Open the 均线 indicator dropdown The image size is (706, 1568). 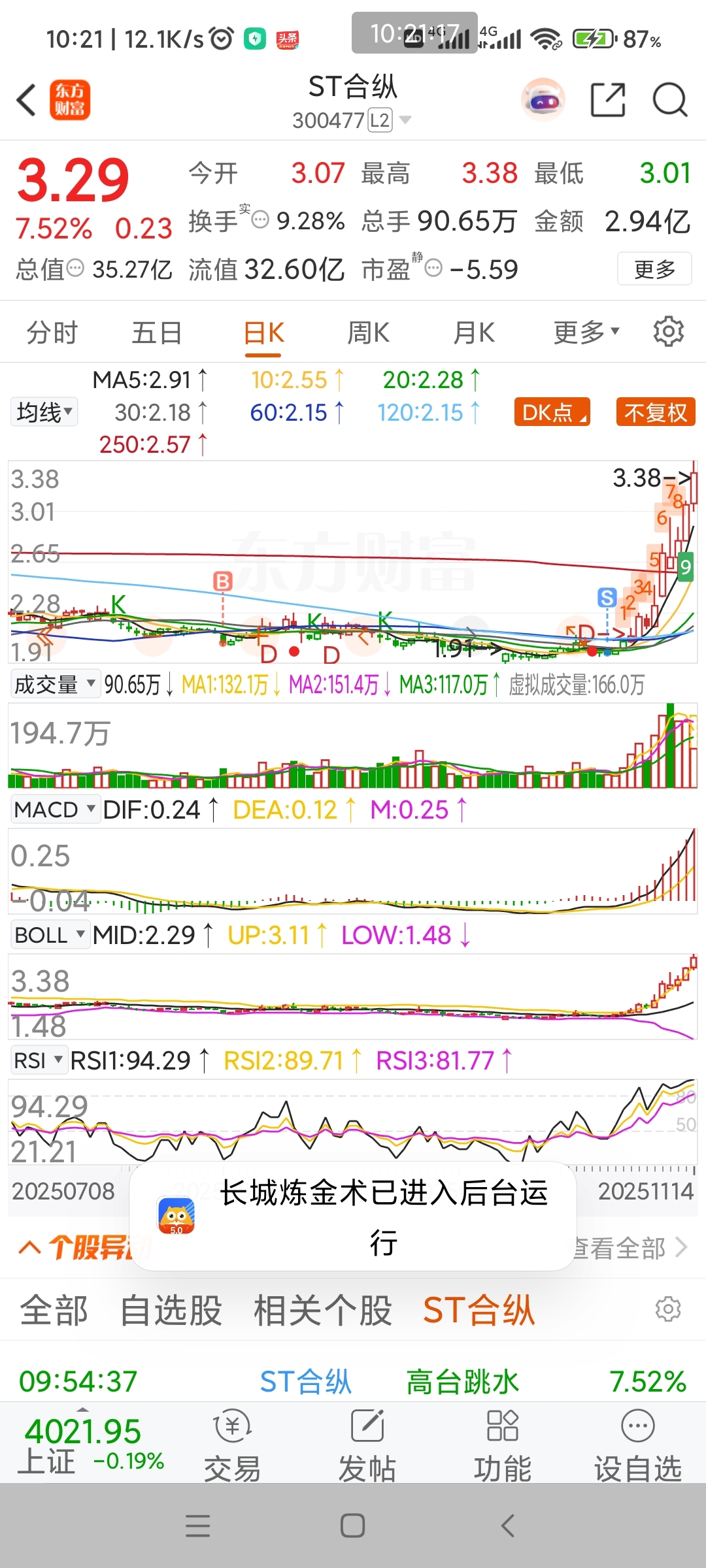[44, 412]
